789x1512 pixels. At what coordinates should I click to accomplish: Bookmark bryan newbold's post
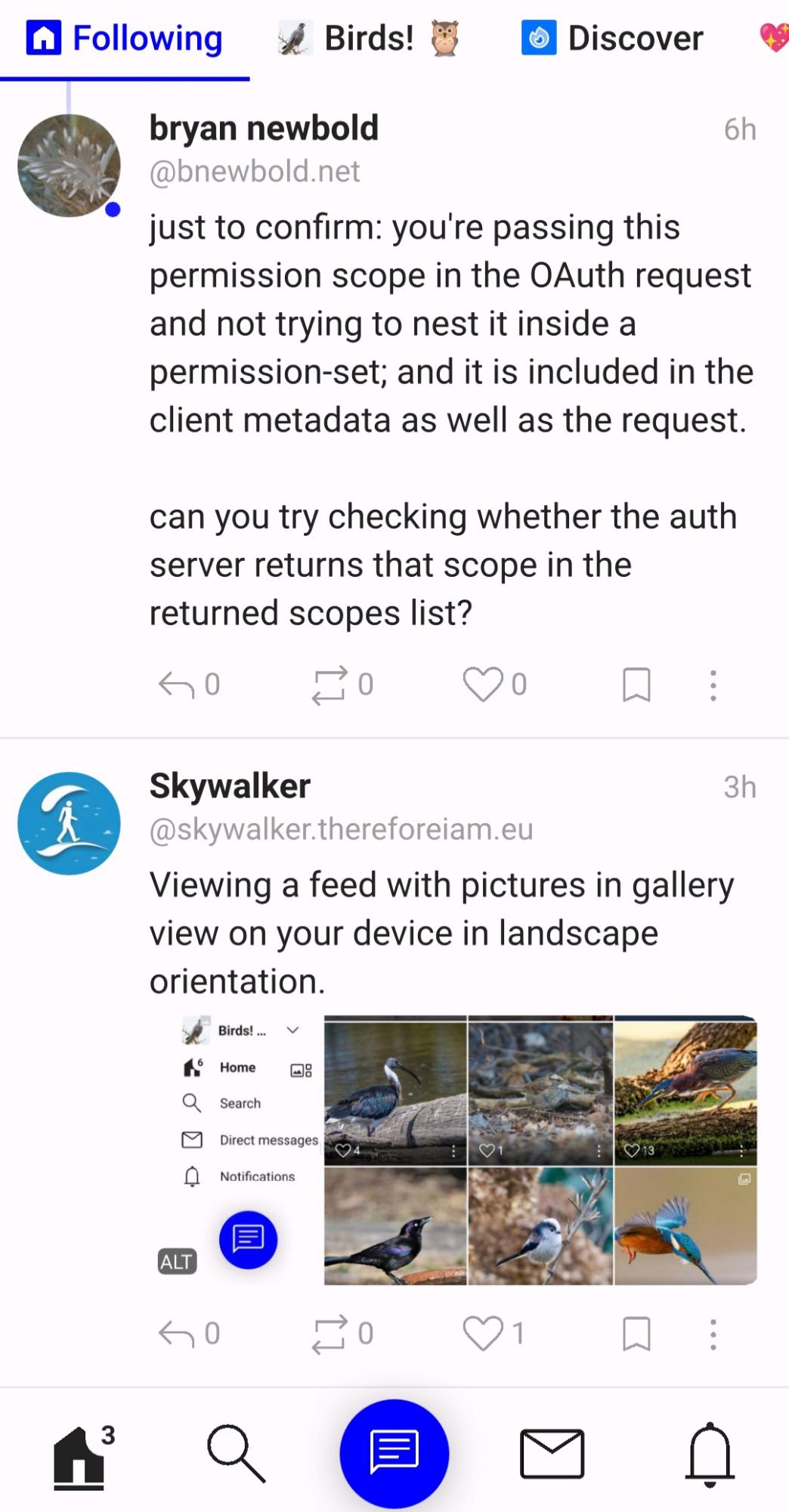pos(636,685)
